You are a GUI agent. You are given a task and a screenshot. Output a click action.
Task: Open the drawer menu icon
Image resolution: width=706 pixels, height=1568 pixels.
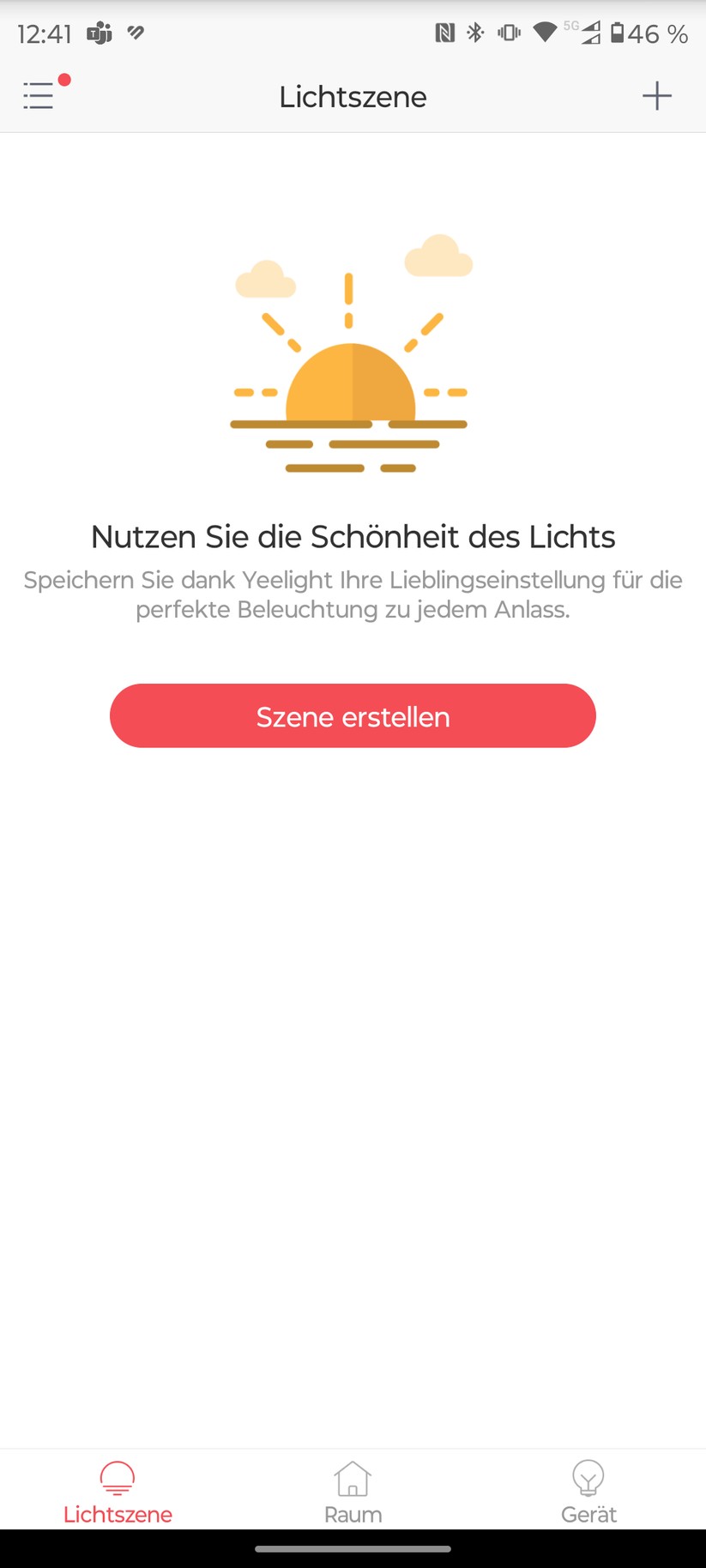39,95
